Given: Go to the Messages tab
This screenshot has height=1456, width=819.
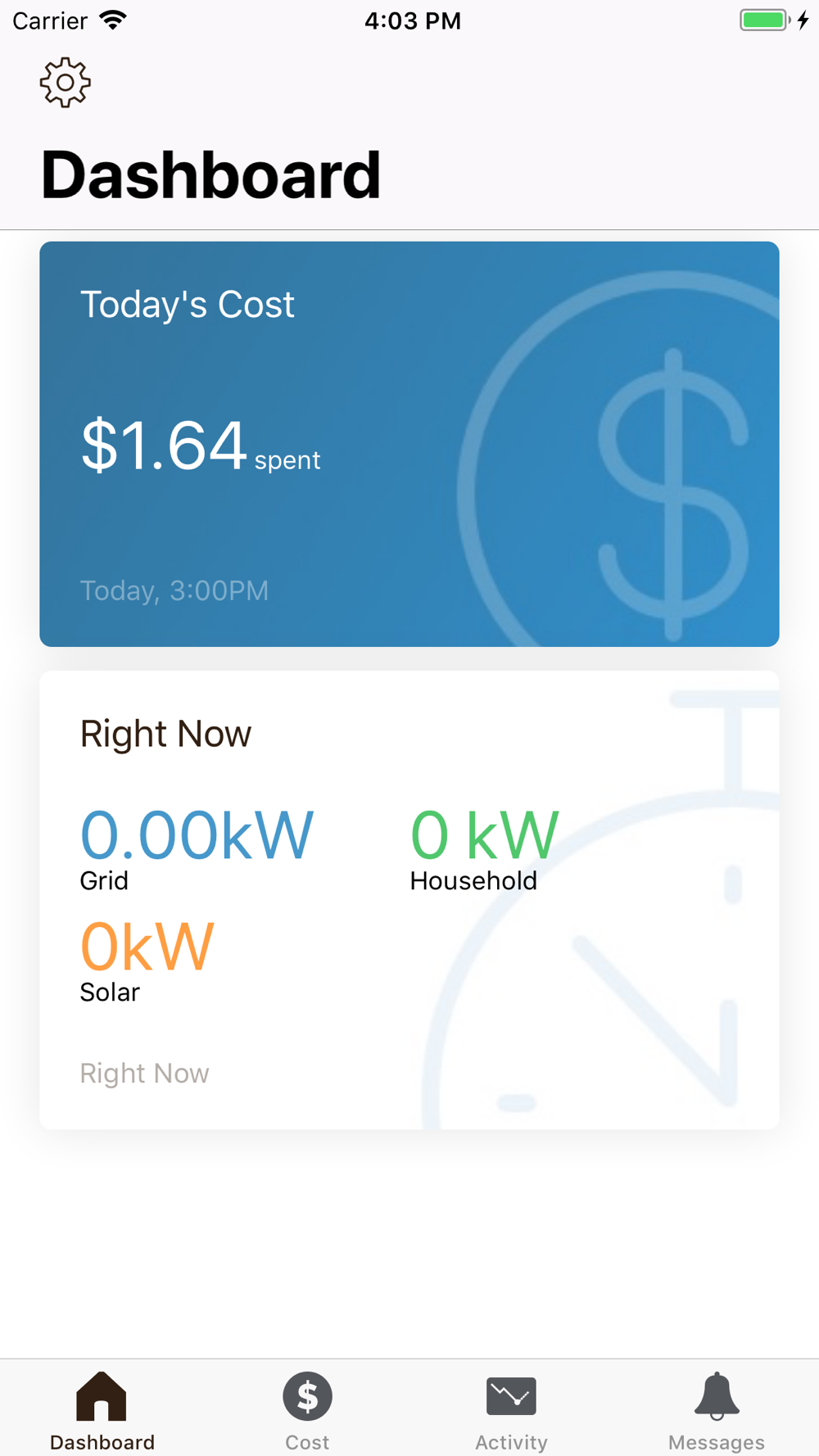Looking at the screenshot, I should click(717, 1410).
